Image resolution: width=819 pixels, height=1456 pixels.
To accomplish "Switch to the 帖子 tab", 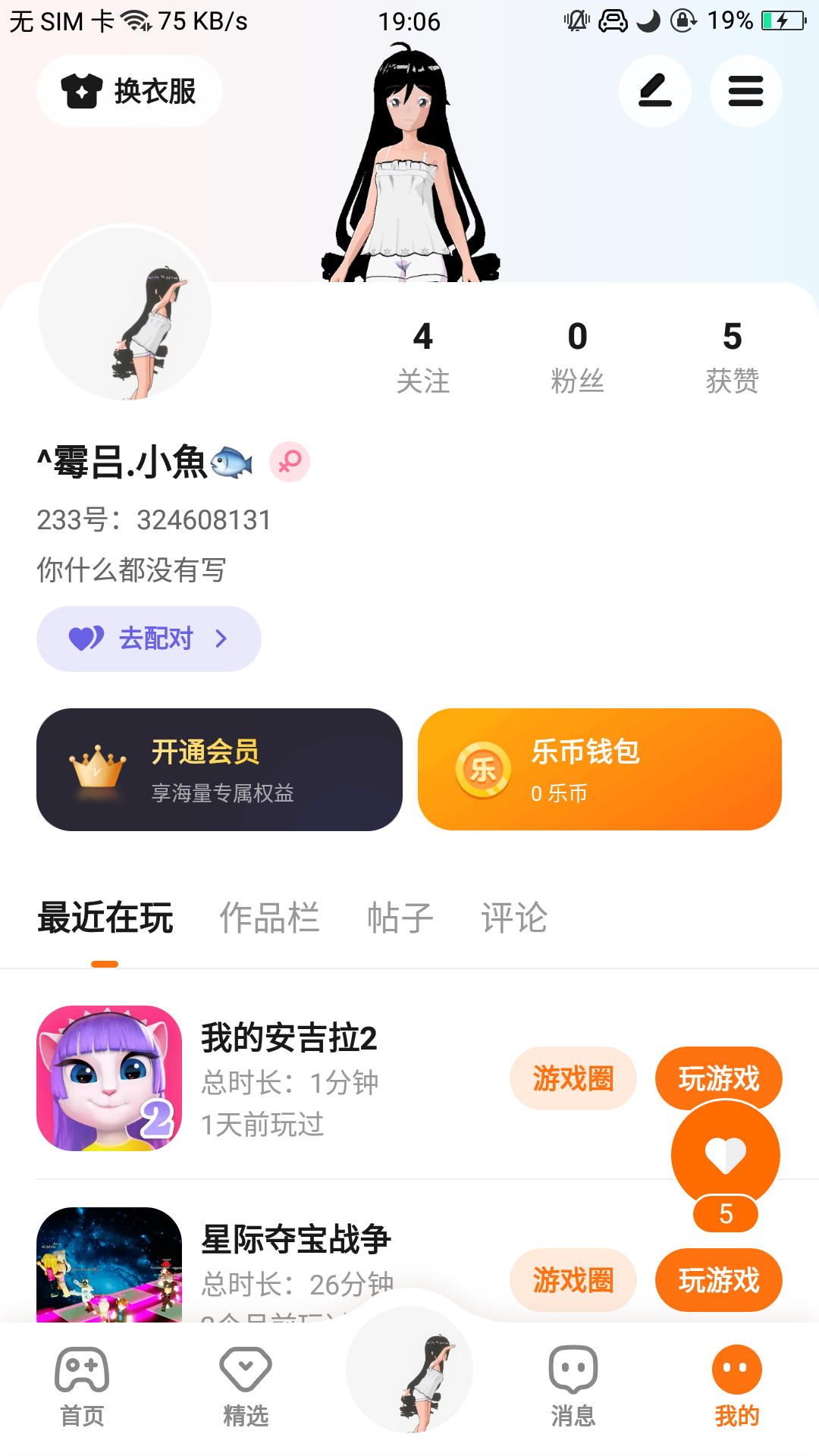I will 400,918.
